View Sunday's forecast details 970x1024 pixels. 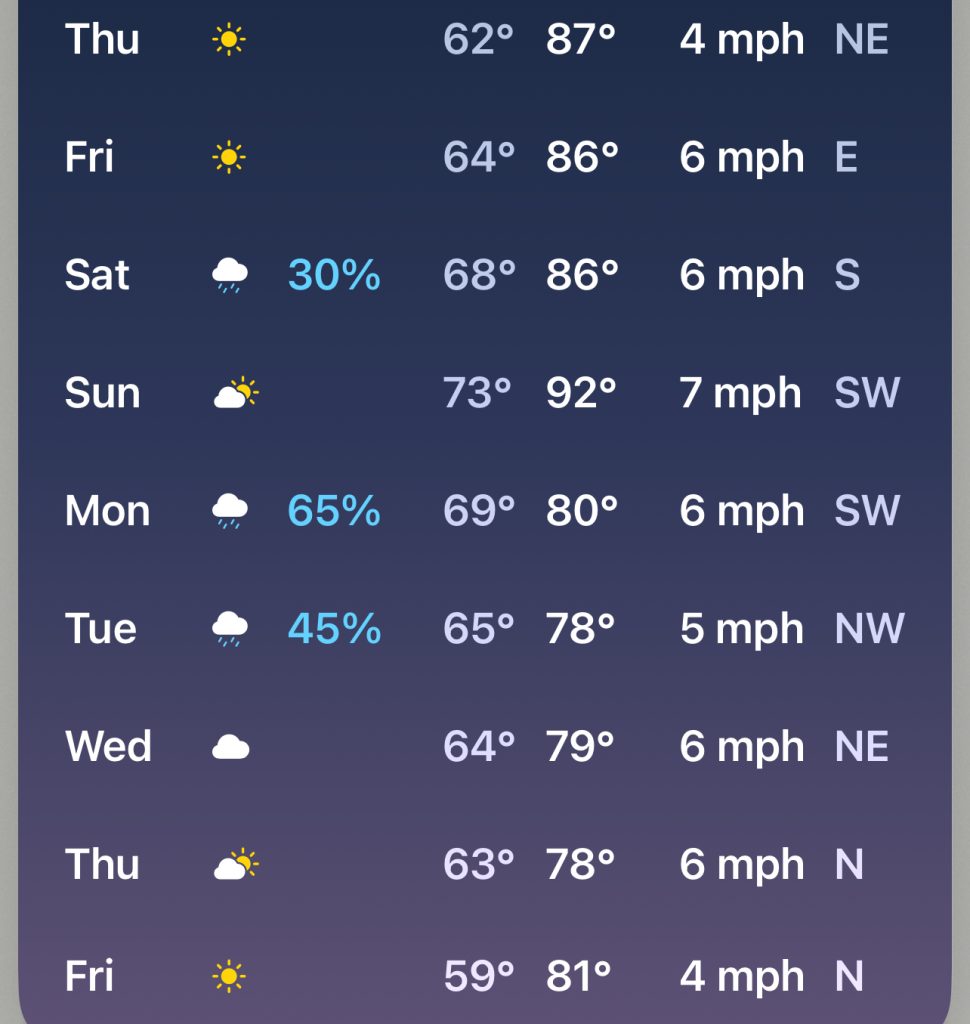[484, 393]
